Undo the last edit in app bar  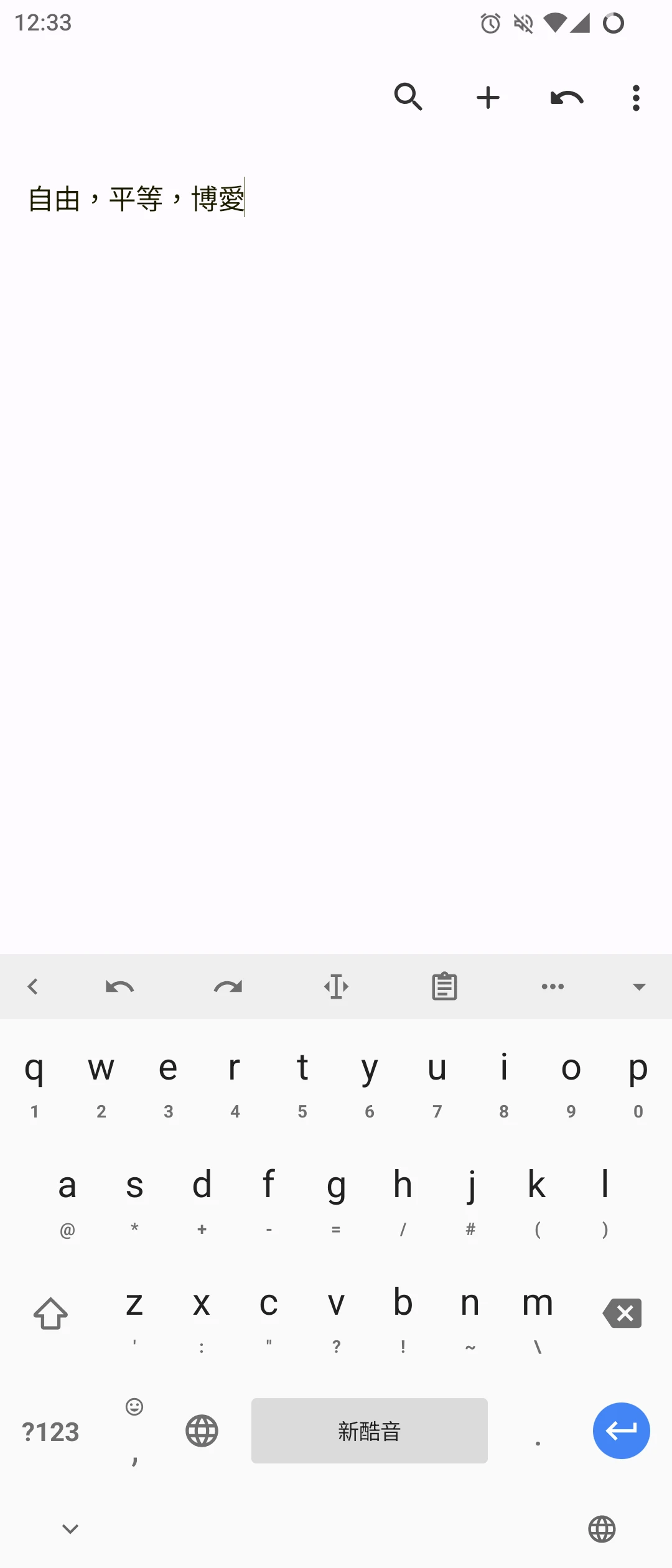566,98
